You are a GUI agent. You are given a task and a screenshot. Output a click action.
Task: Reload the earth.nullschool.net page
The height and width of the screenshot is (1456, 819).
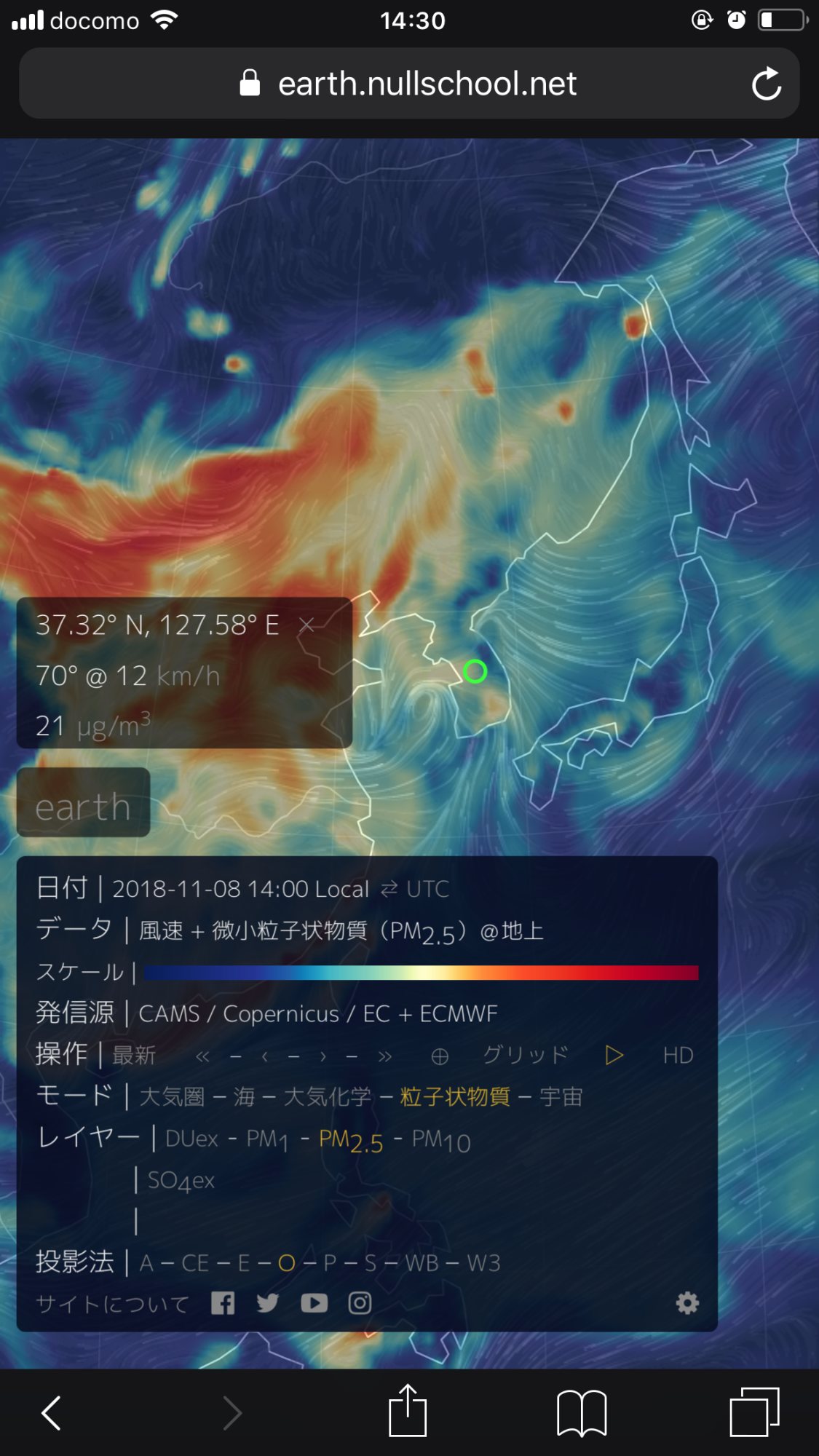coord(766,84)
